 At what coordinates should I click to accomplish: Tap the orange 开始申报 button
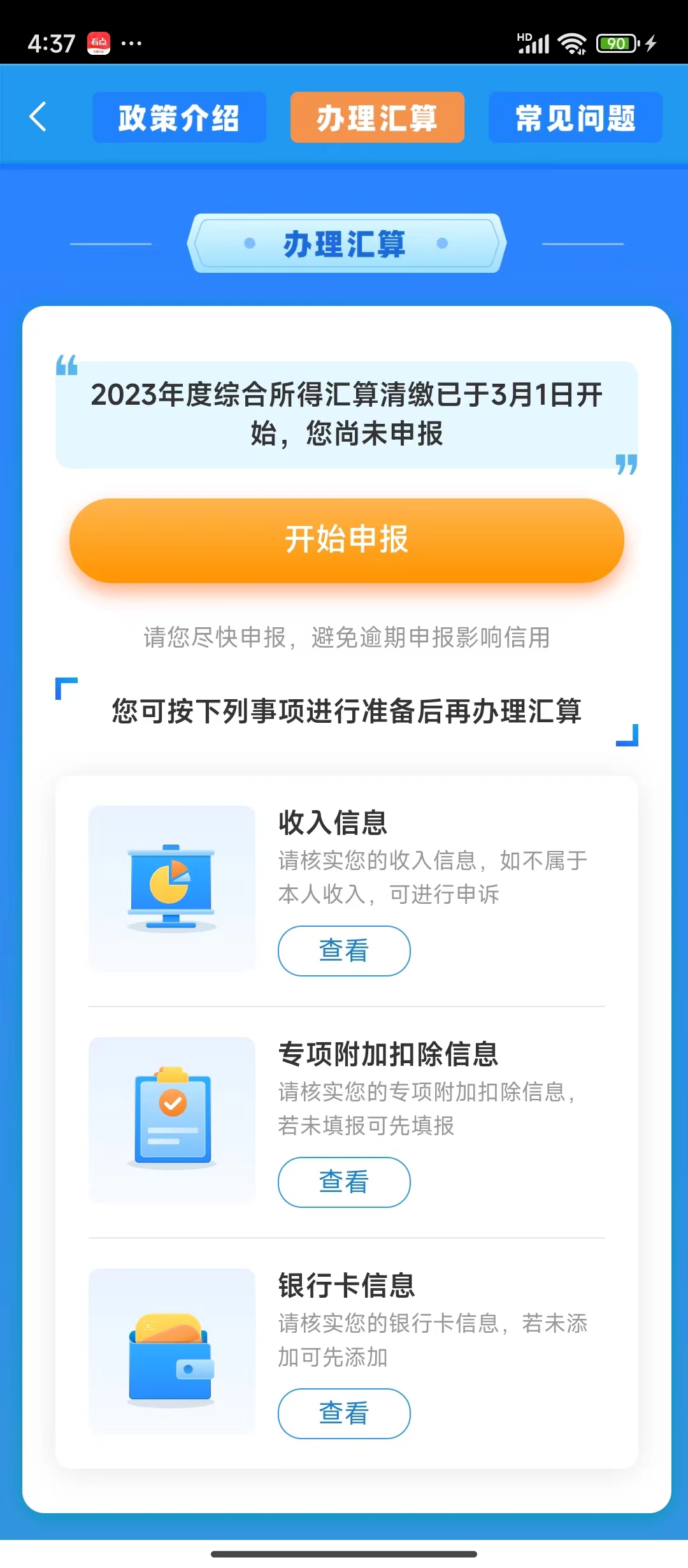[347, 540]
